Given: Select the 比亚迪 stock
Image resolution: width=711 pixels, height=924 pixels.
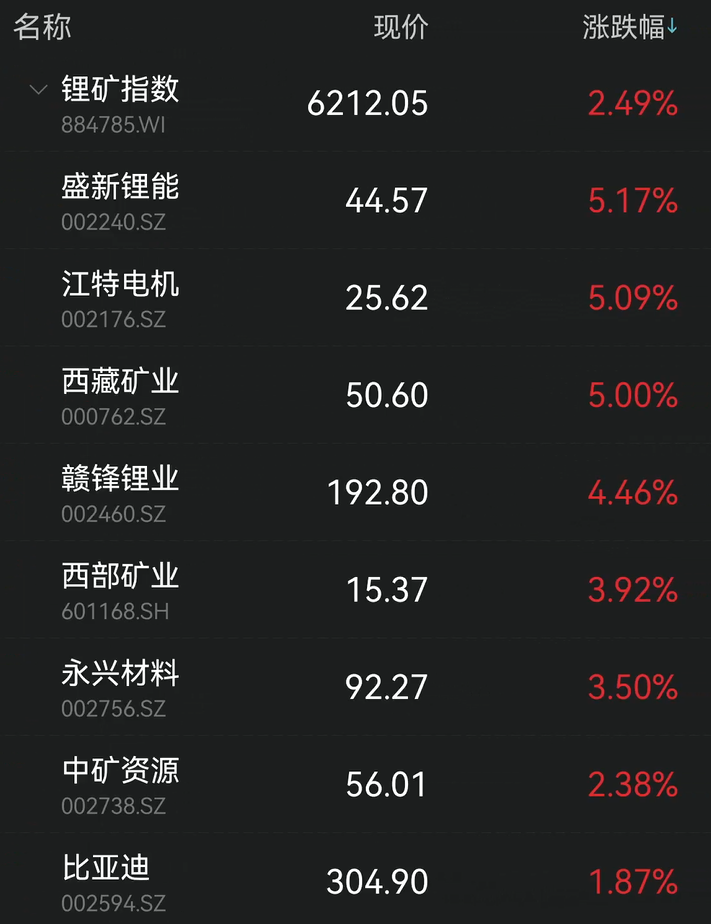Looking at the screenshot, I should [106, 880].
